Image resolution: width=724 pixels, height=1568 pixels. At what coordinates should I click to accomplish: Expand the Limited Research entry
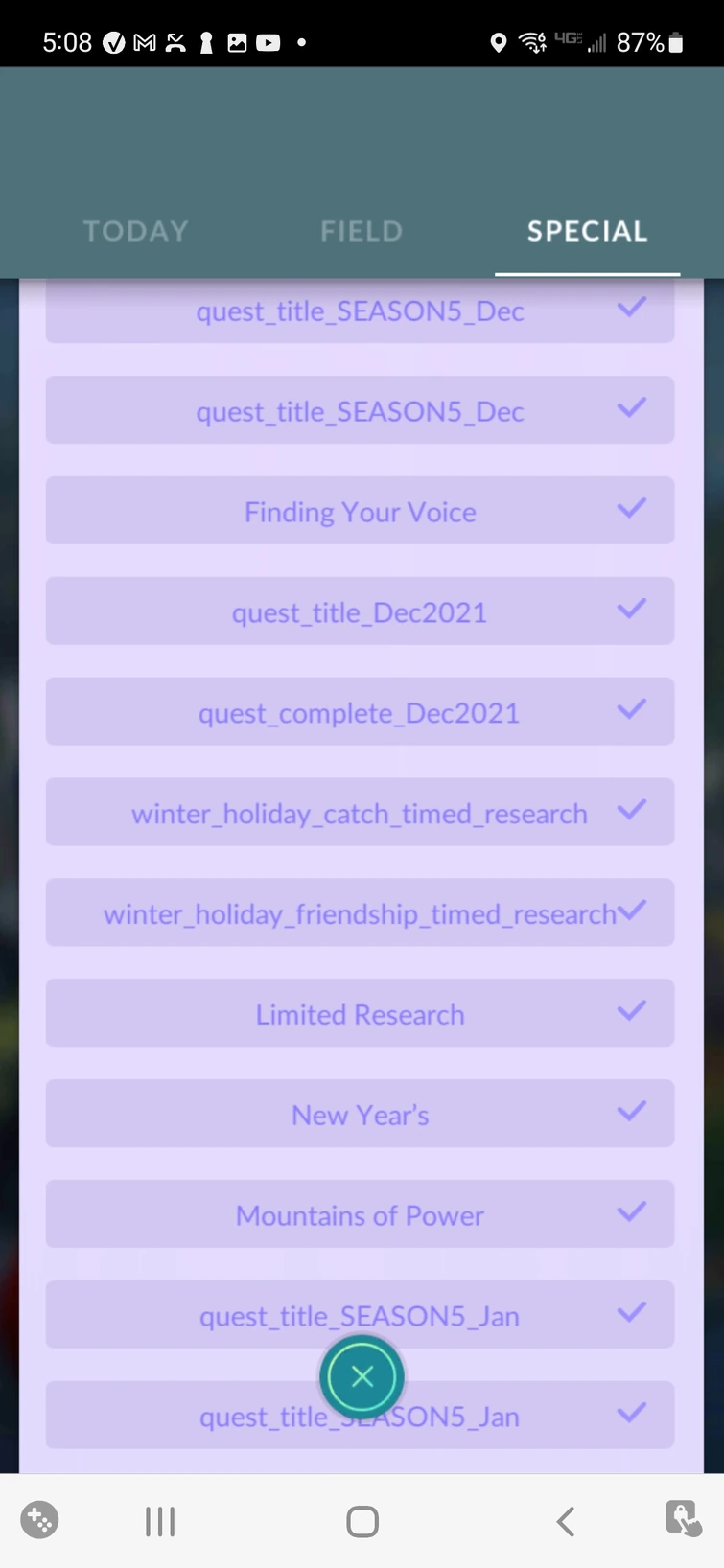tap(360, 1013)
